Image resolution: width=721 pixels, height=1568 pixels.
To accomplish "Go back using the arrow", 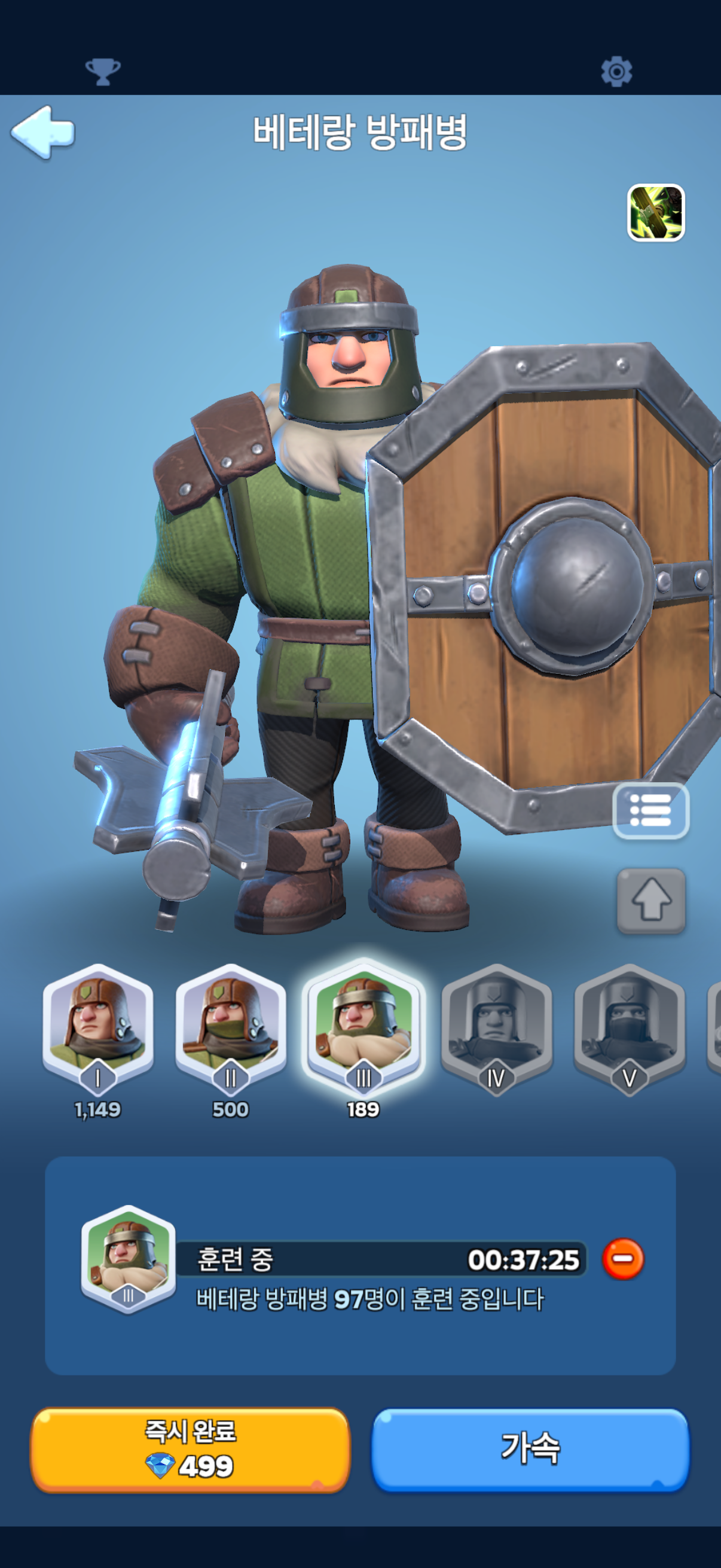I will (42, 132).
